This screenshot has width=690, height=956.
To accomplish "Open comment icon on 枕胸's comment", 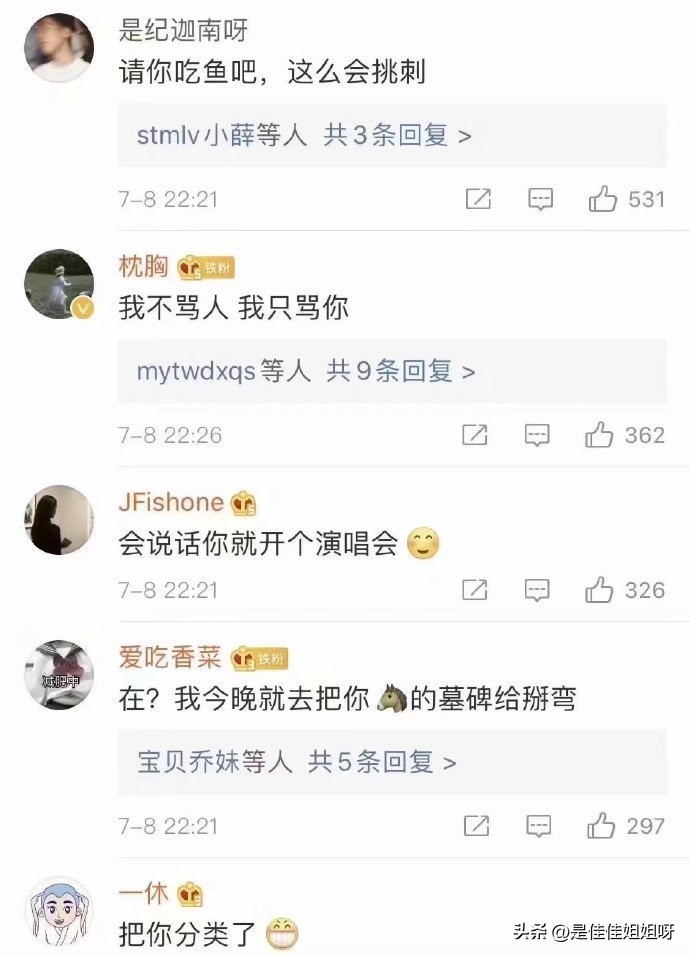I will (538, 435).
